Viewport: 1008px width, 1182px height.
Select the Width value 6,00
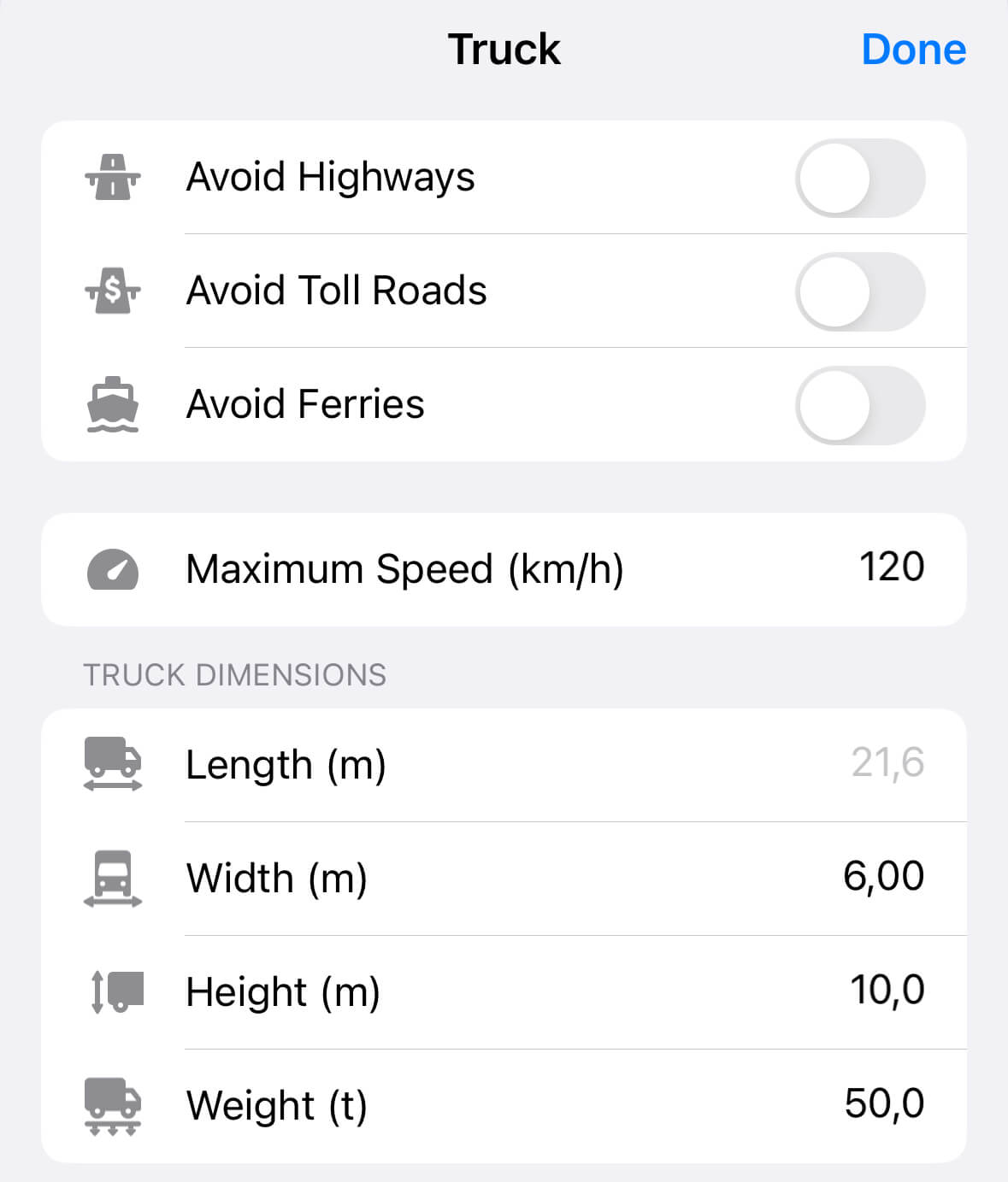(884, 877)
